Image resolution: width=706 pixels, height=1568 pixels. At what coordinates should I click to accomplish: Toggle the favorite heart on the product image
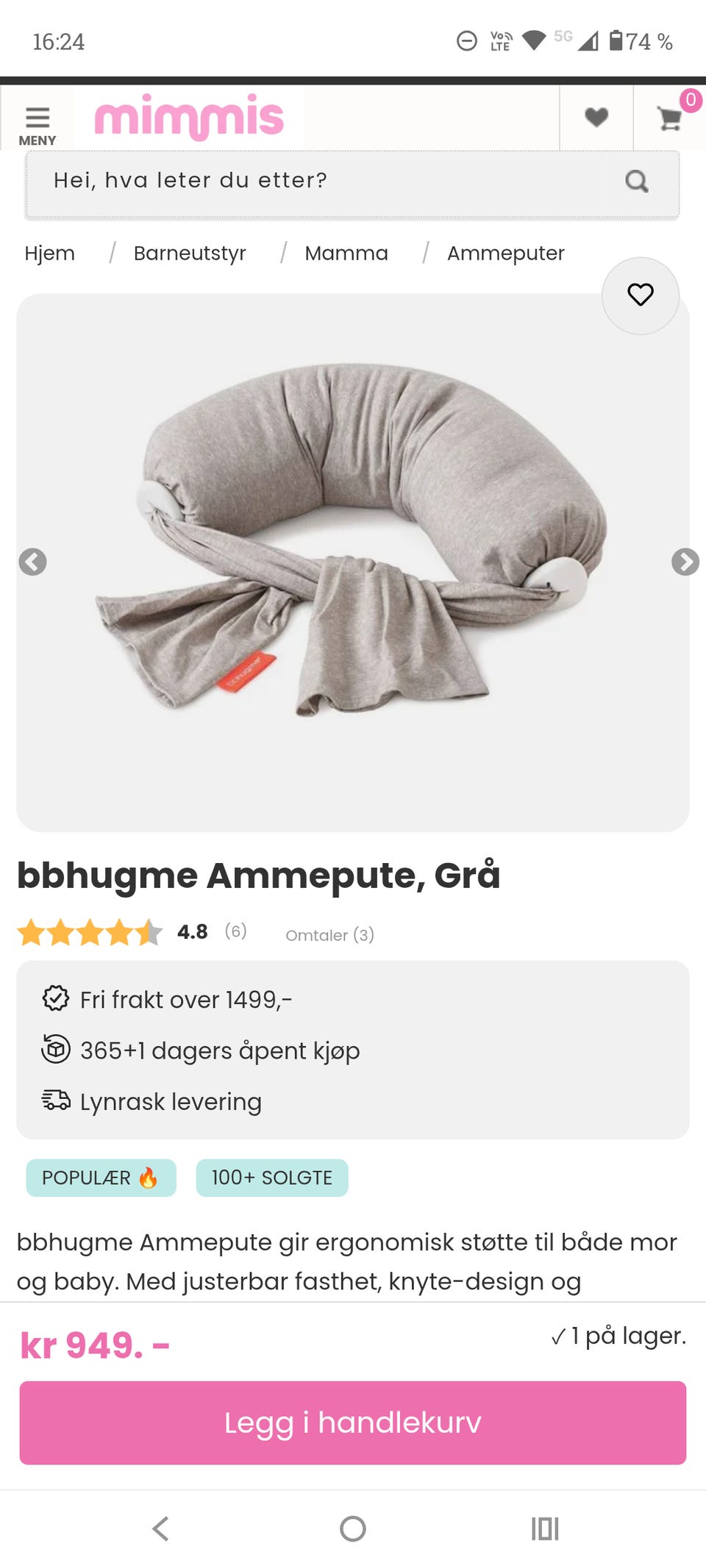point(639,295)
